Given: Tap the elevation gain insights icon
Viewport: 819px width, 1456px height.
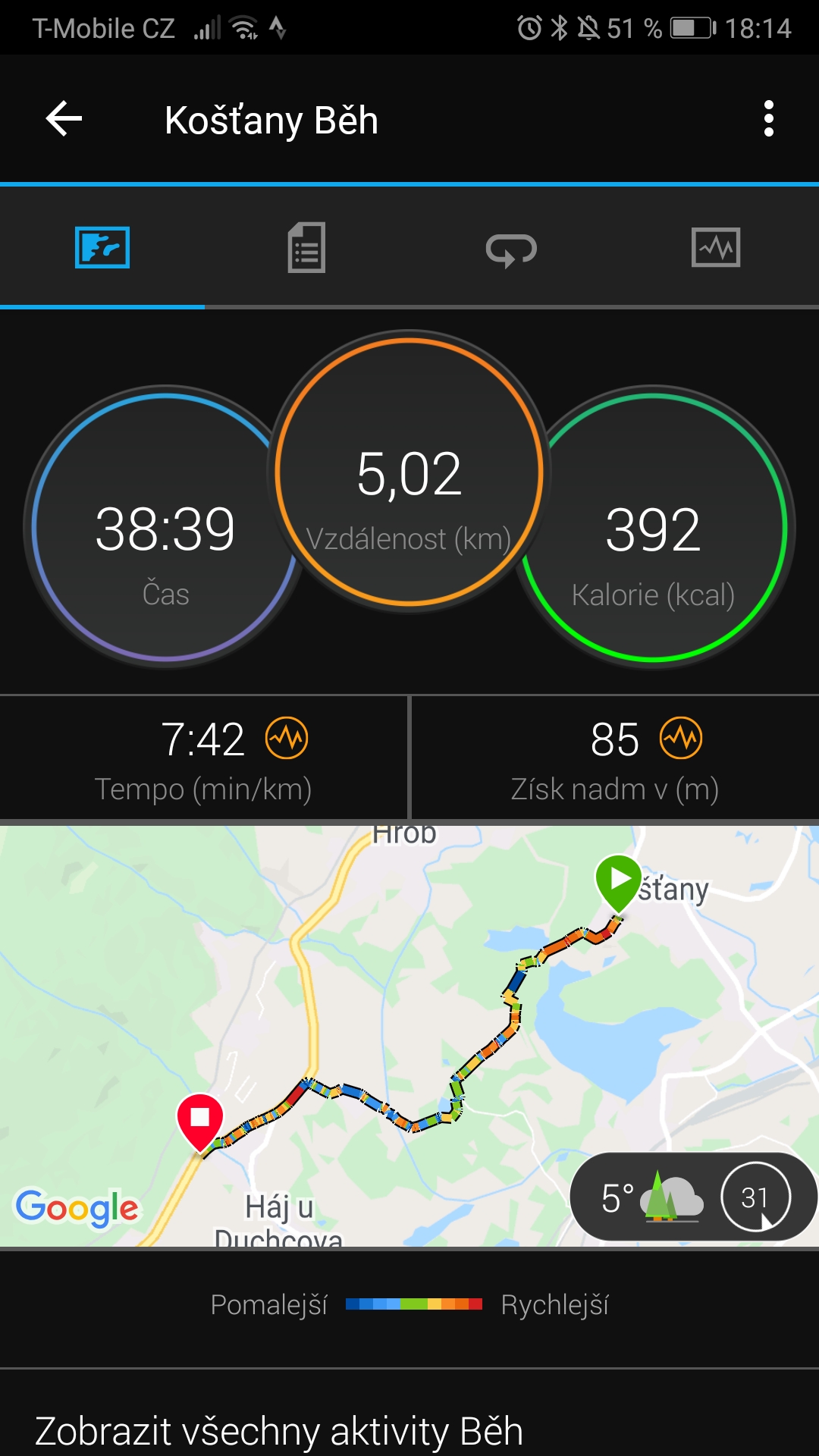Looking at the screenshot, I should pyautogui.click(x=681, y=738).
